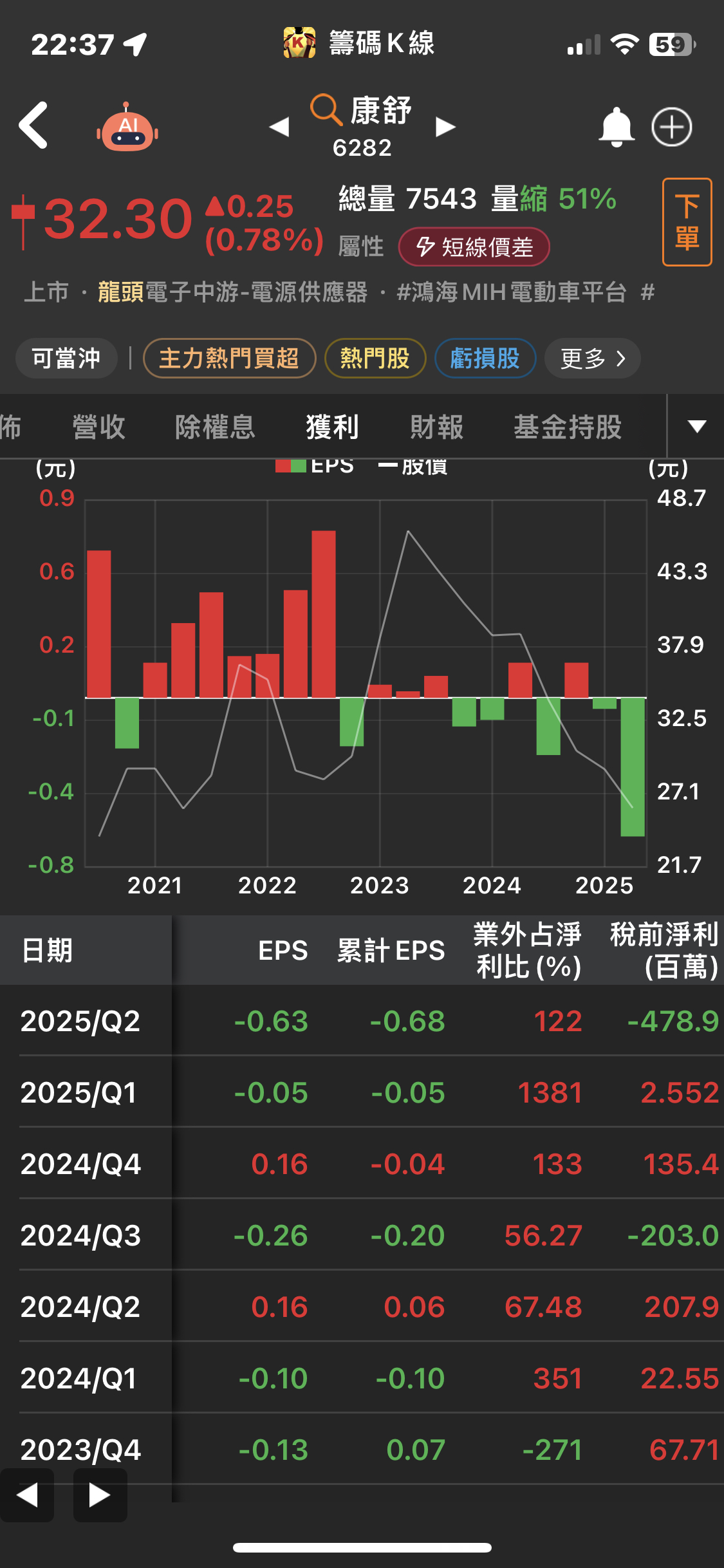Viewport: 724px width, 1568px height.
Task: Tap the 可當沖 chip
Action: [66, 359]
